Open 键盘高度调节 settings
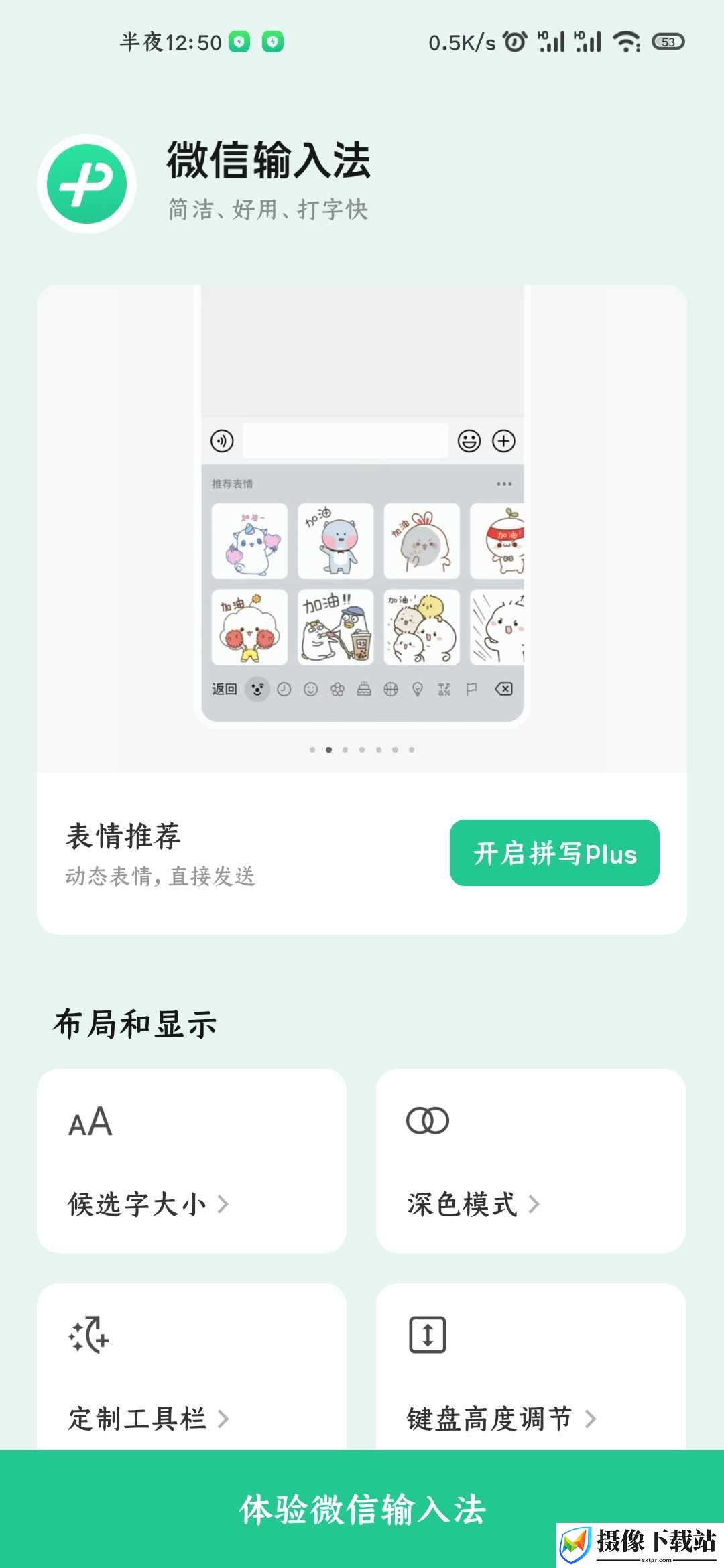Image resolution: width=724 pixels, height=1568 pixels. (531, 1367)
